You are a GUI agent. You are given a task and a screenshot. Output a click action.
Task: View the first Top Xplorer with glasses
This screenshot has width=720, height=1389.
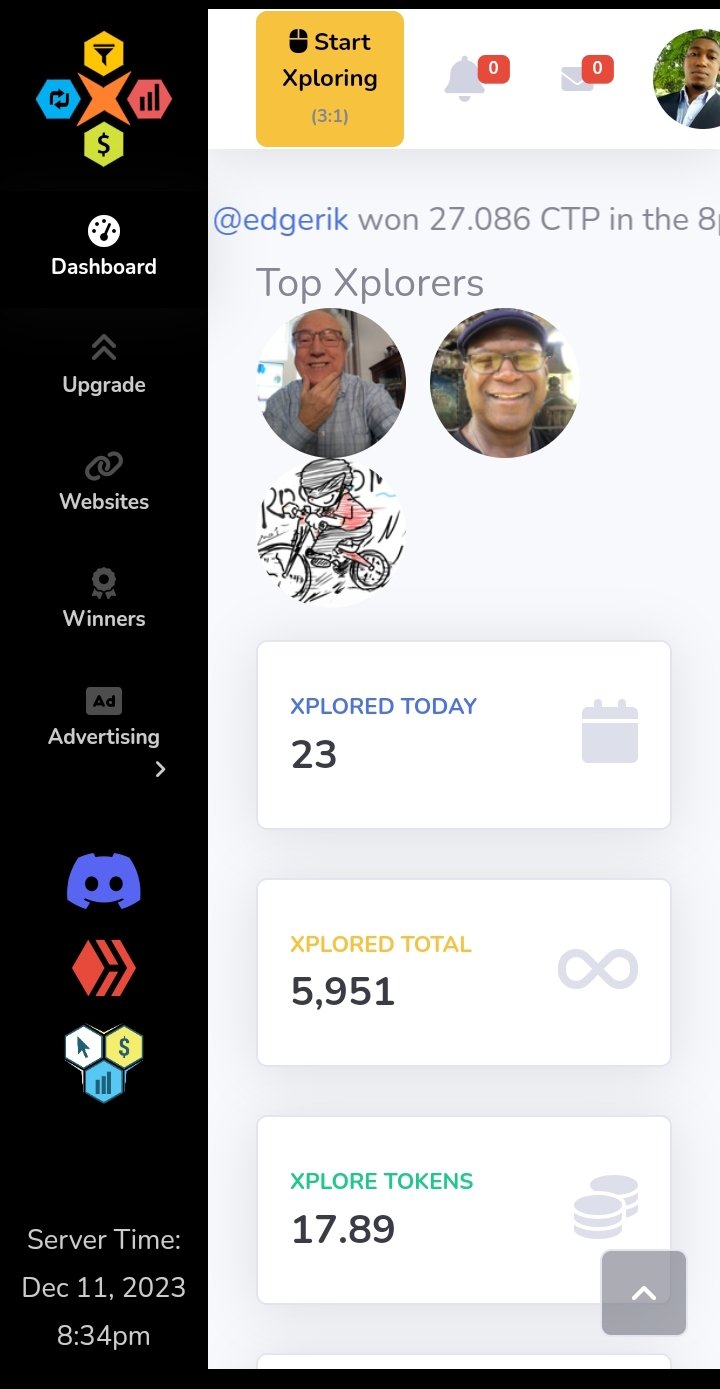[x=332, y=383]
